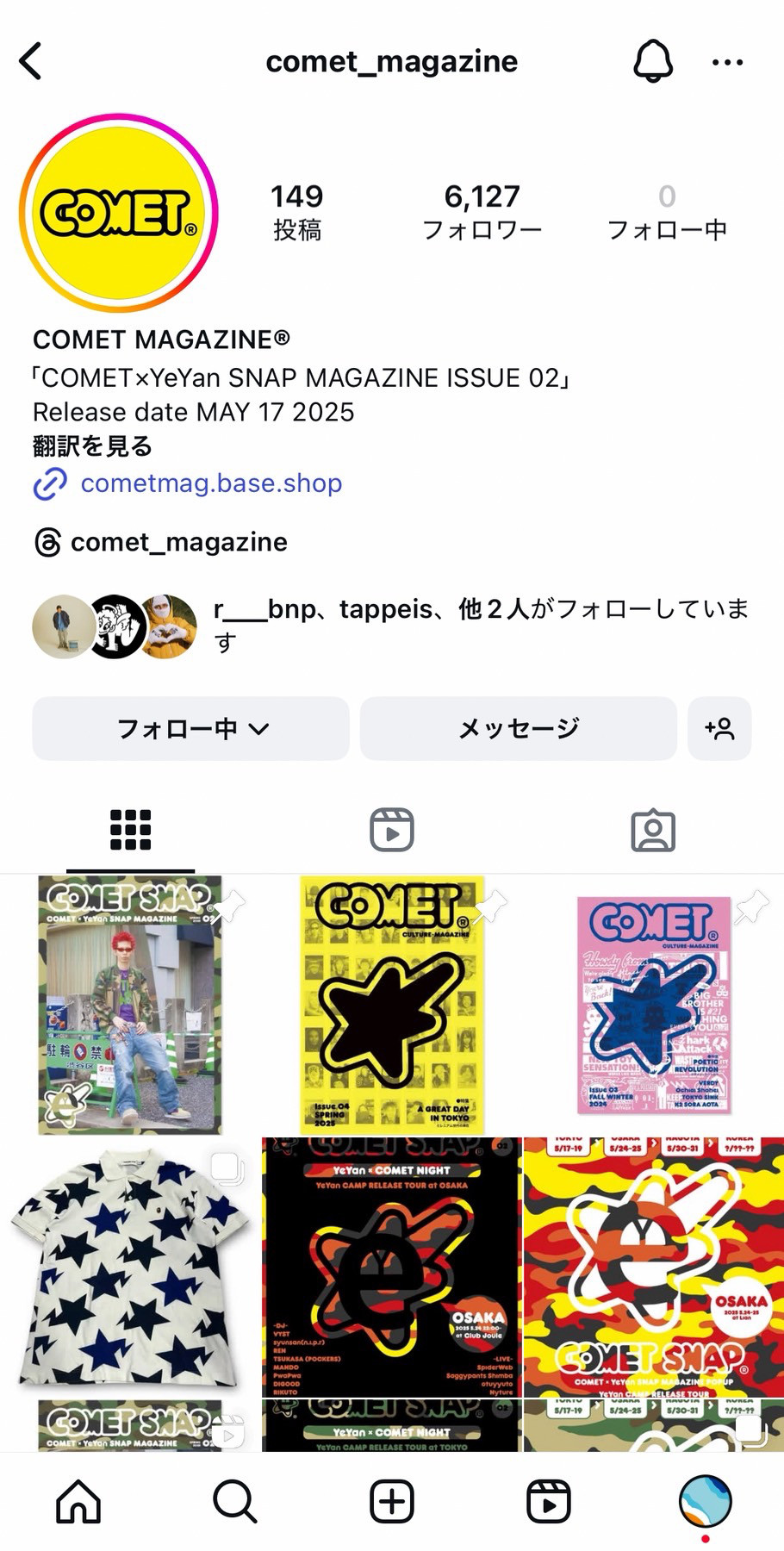Open the 6,127 followers list

point(482,212)
